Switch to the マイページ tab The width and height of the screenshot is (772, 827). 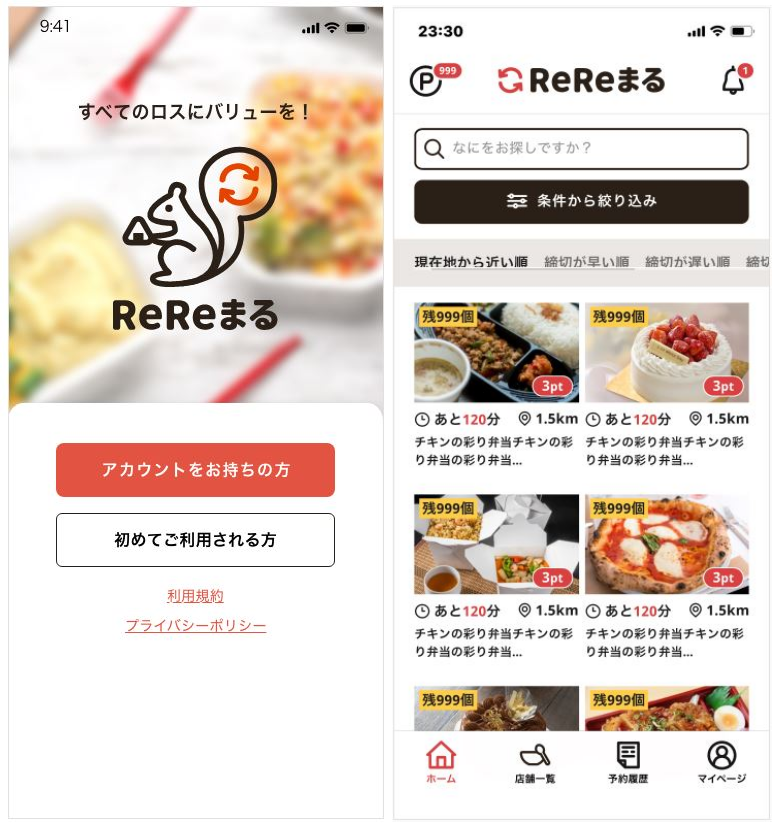click(721, 763)
